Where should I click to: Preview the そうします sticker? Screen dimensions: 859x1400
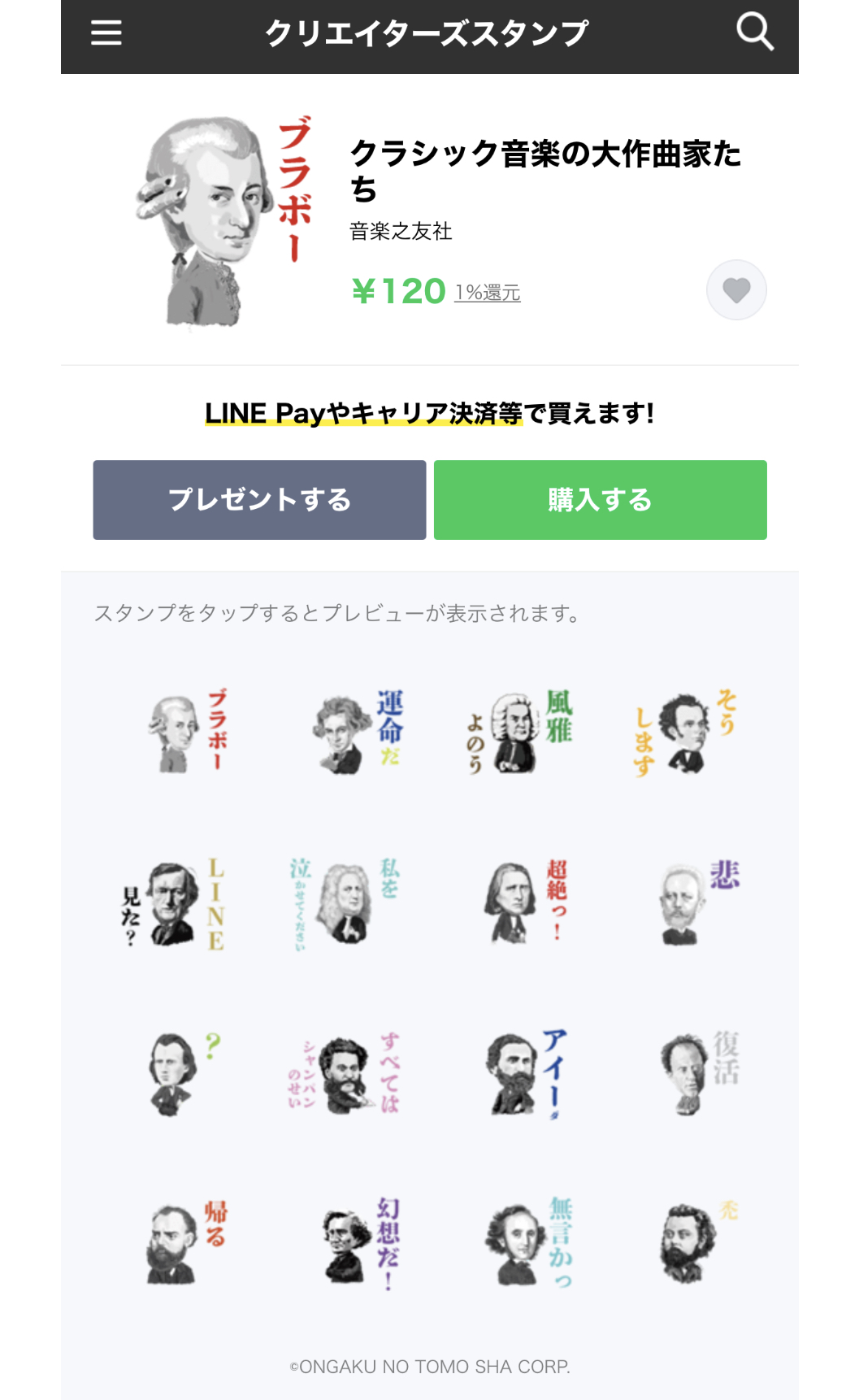click(x=685, y=732)
